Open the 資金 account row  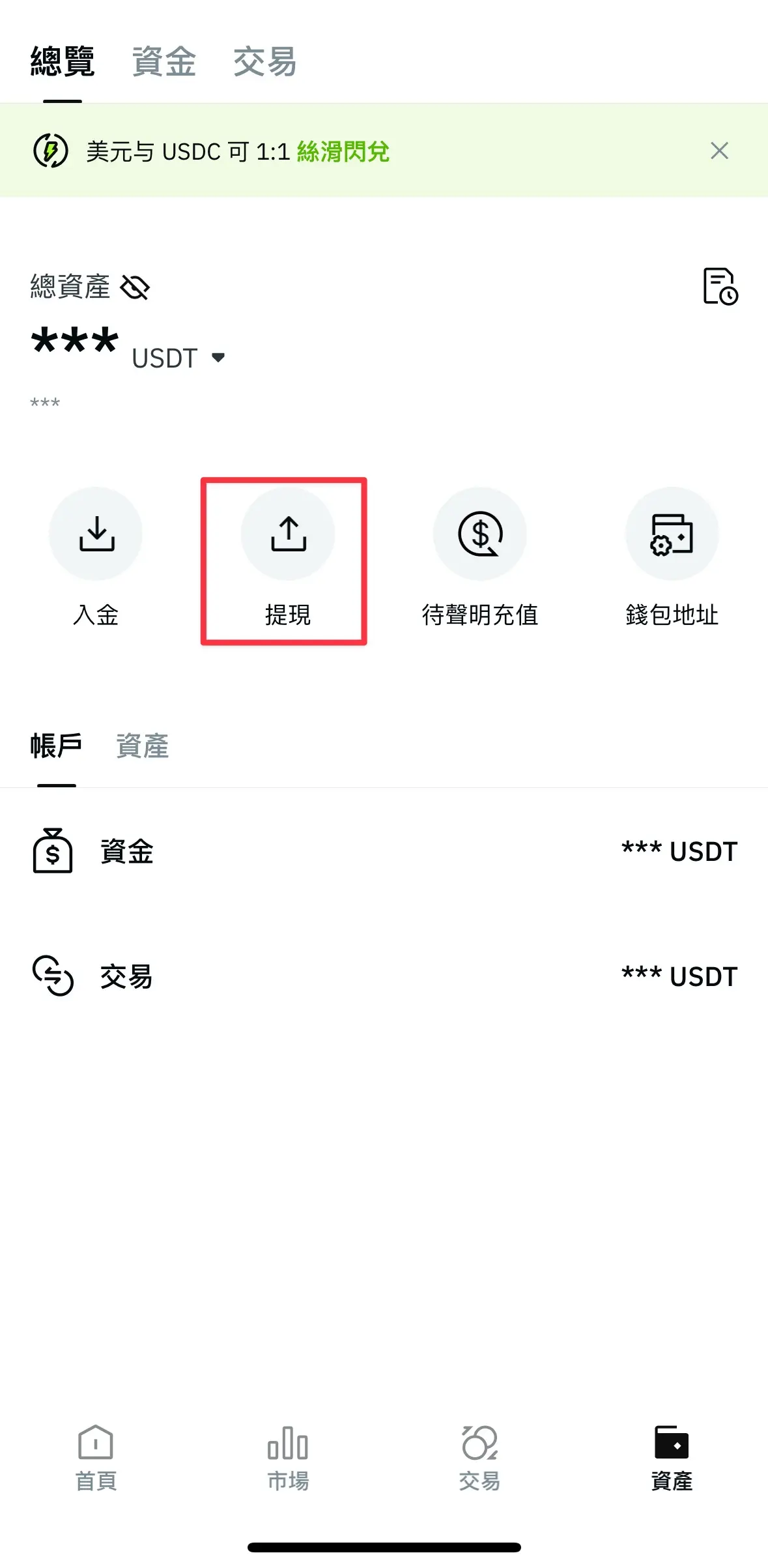(x=384, y=851)
